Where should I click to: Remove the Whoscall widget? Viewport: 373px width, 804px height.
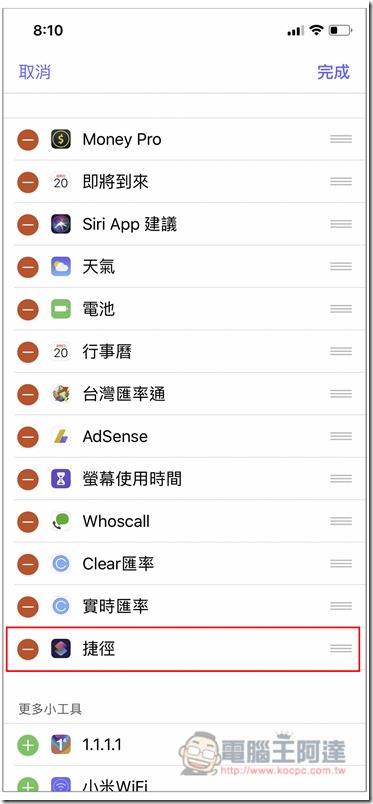[x=28, y=522]
